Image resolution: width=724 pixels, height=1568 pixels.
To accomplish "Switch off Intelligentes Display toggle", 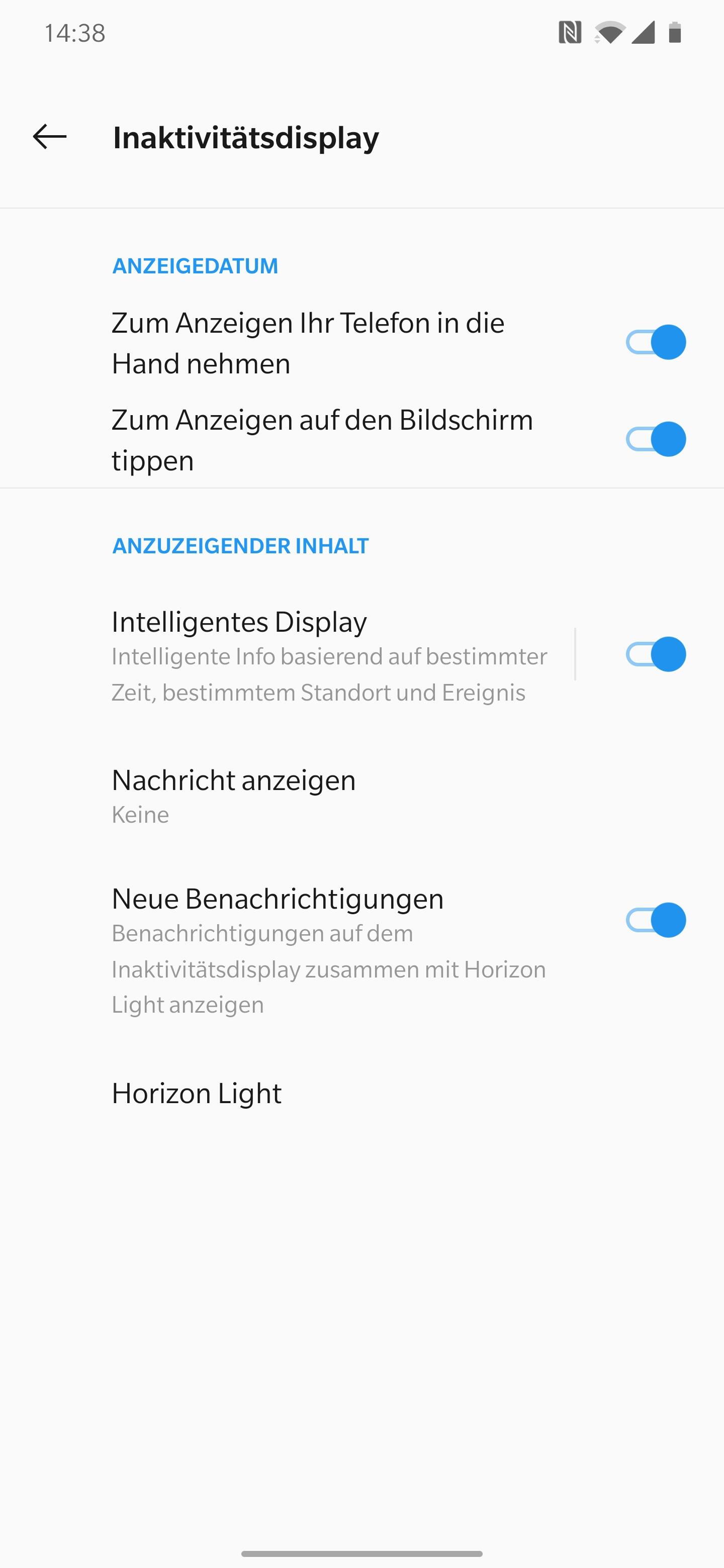I will [x=655, y=654].
